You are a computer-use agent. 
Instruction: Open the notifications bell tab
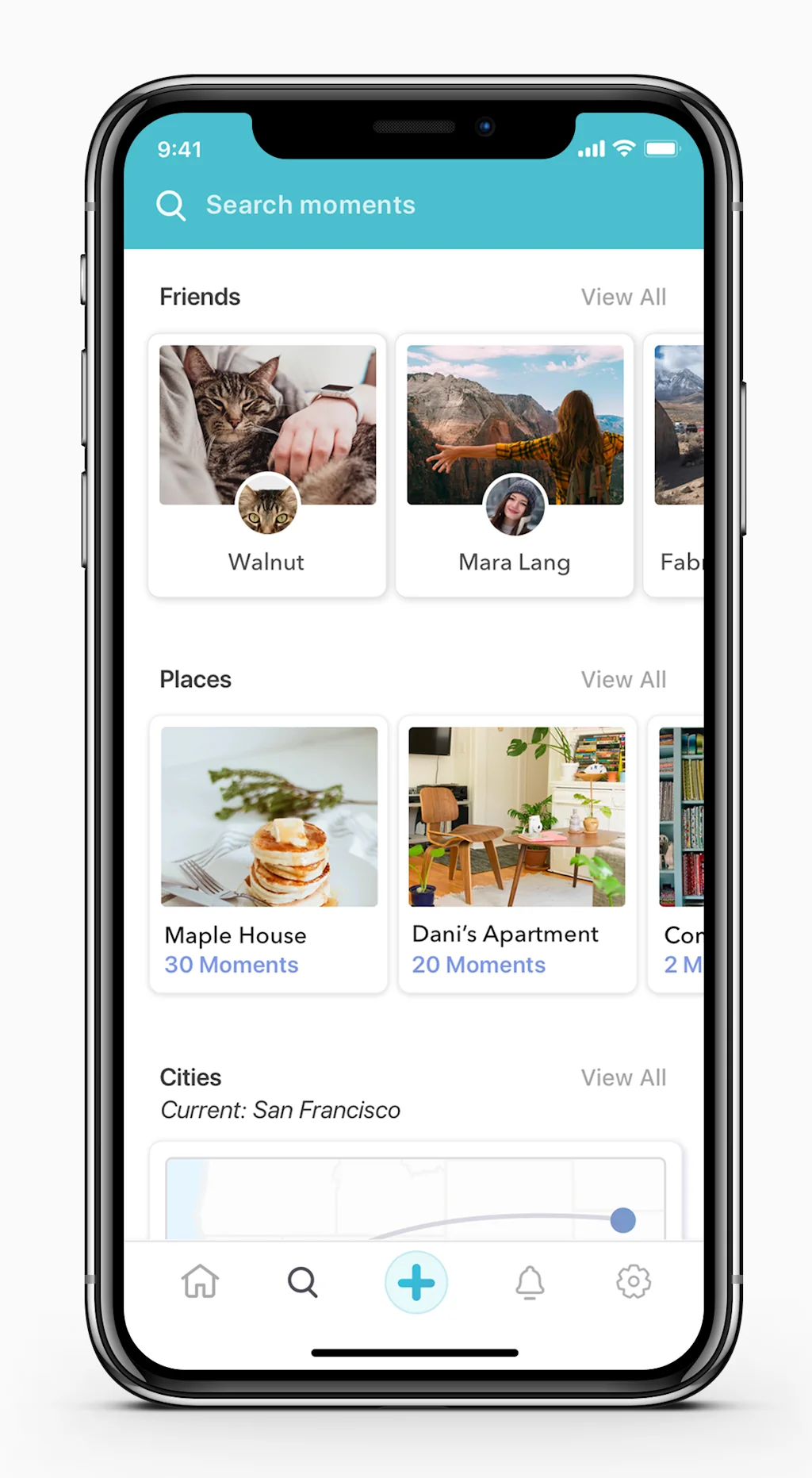pyautogui.click(x=530, y=1281)
